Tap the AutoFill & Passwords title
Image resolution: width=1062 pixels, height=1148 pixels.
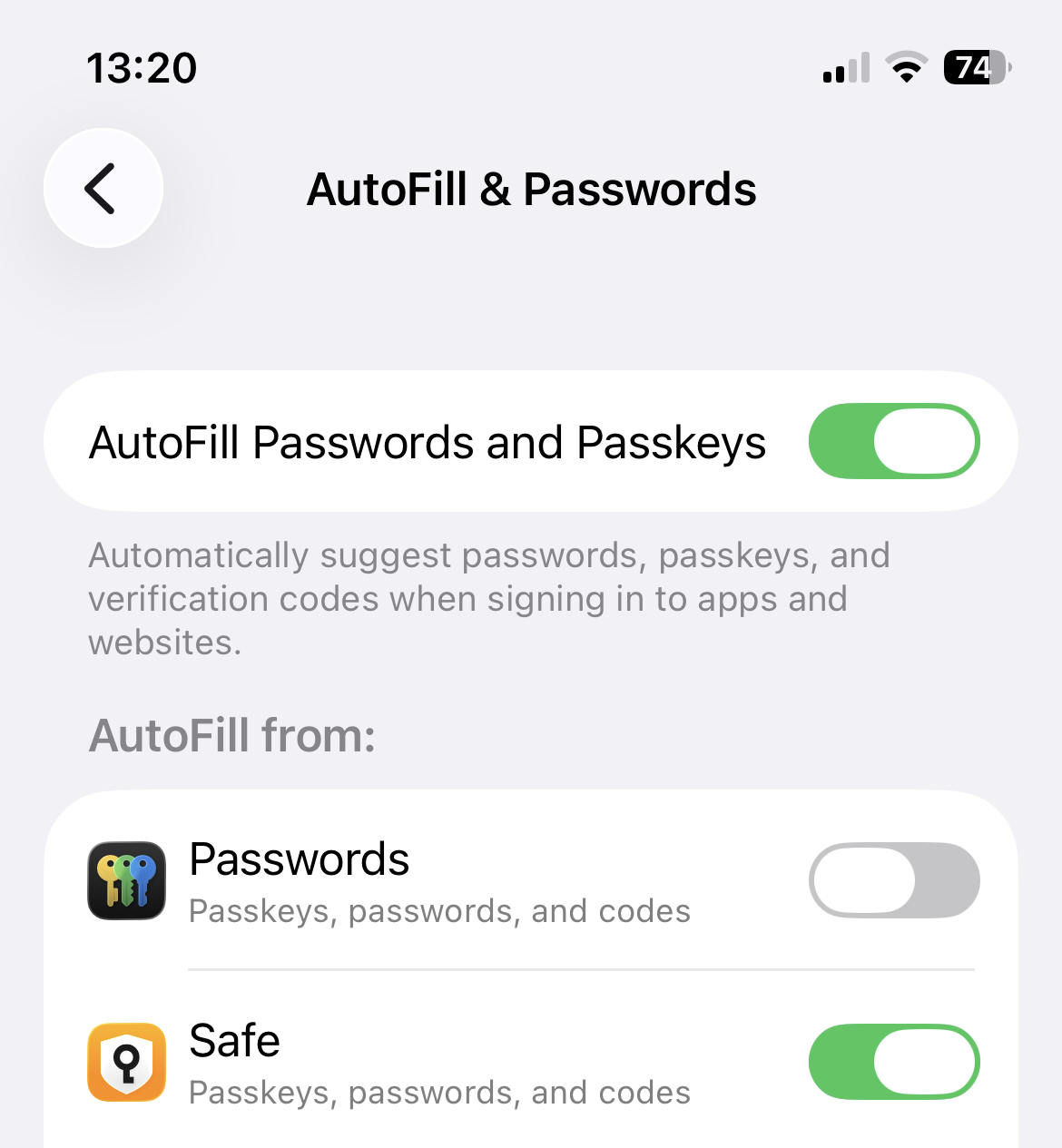click(x=531, y=189)
